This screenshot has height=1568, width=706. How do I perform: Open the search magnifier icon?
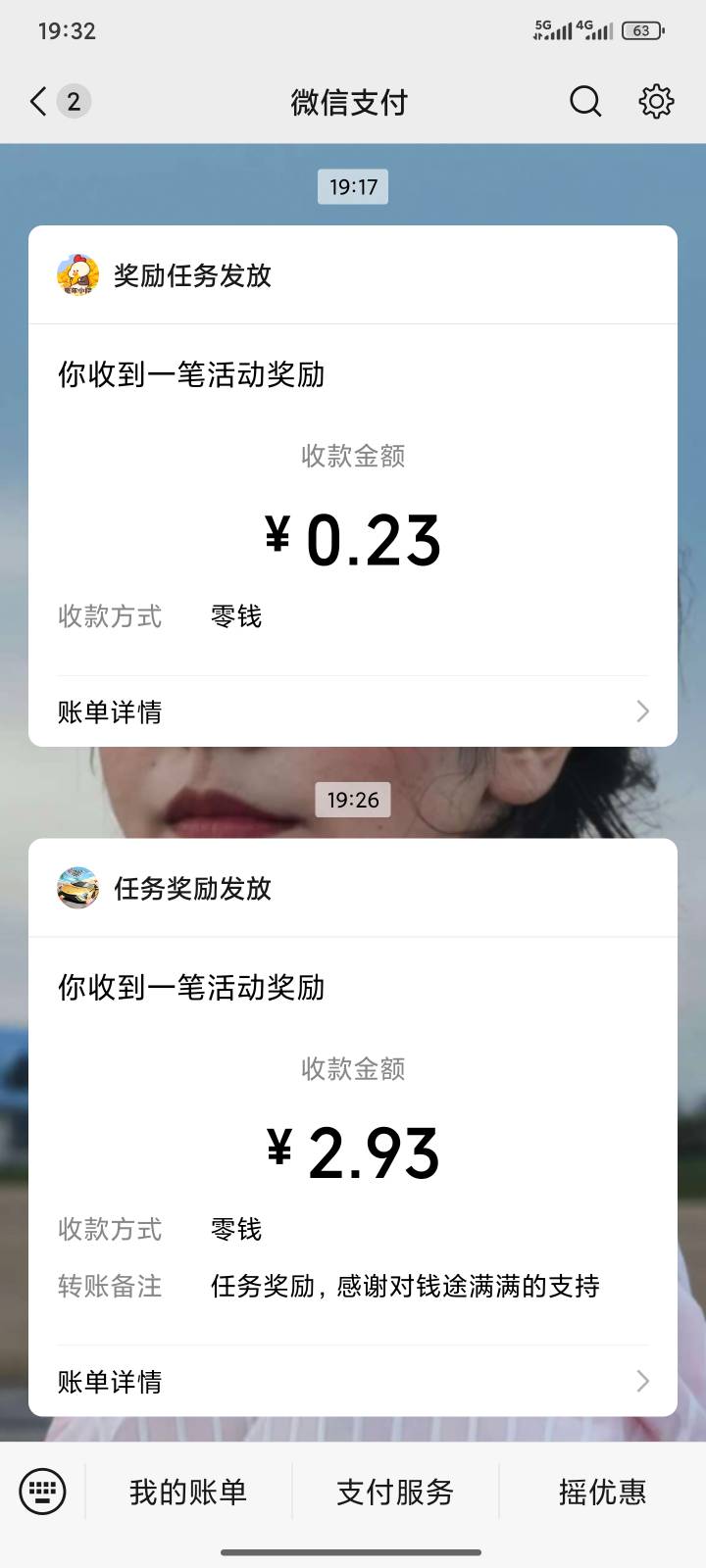585,101
